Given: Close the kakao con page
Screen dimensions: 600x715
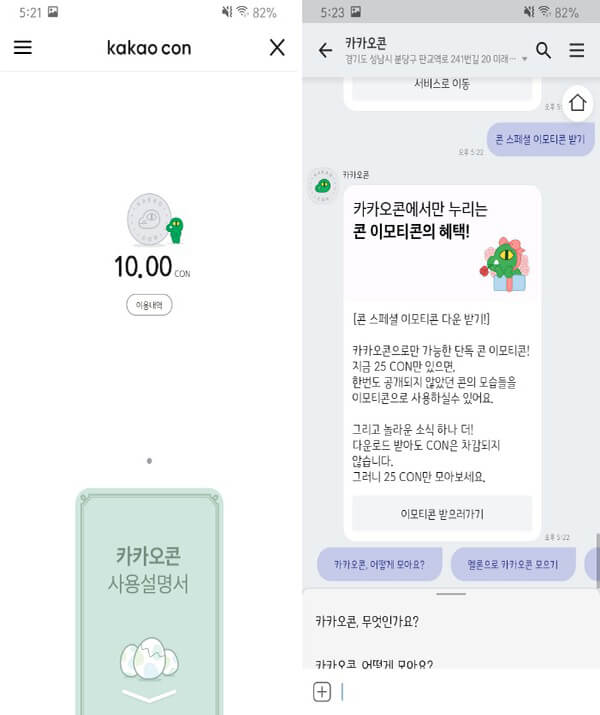Looking at the screenshot, I should coord(277,48).
